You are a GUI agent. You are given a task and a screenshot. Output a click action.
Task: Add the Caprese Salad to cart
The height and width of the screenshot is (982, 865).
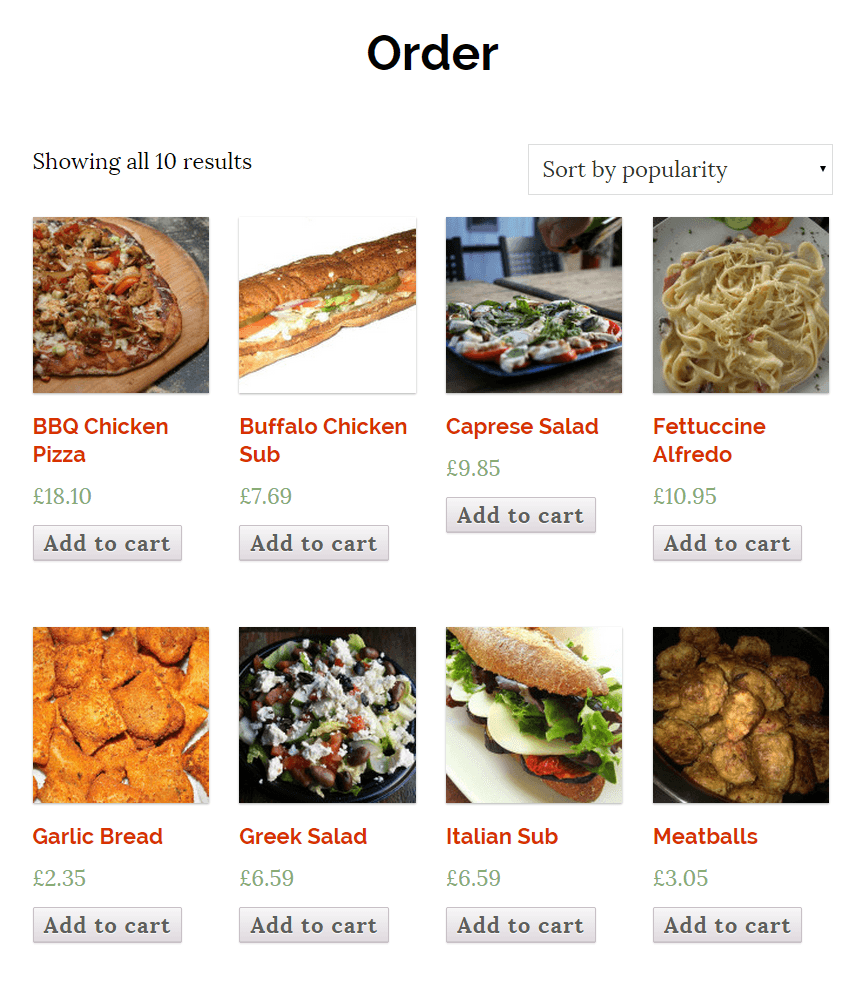coord(520,515)
